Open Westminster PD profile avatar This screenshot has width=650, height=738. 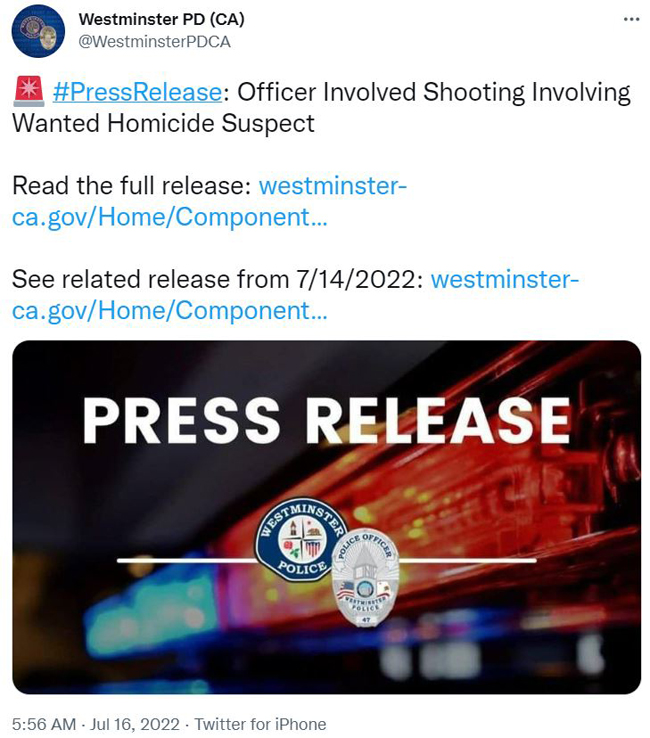coord(38,31)
